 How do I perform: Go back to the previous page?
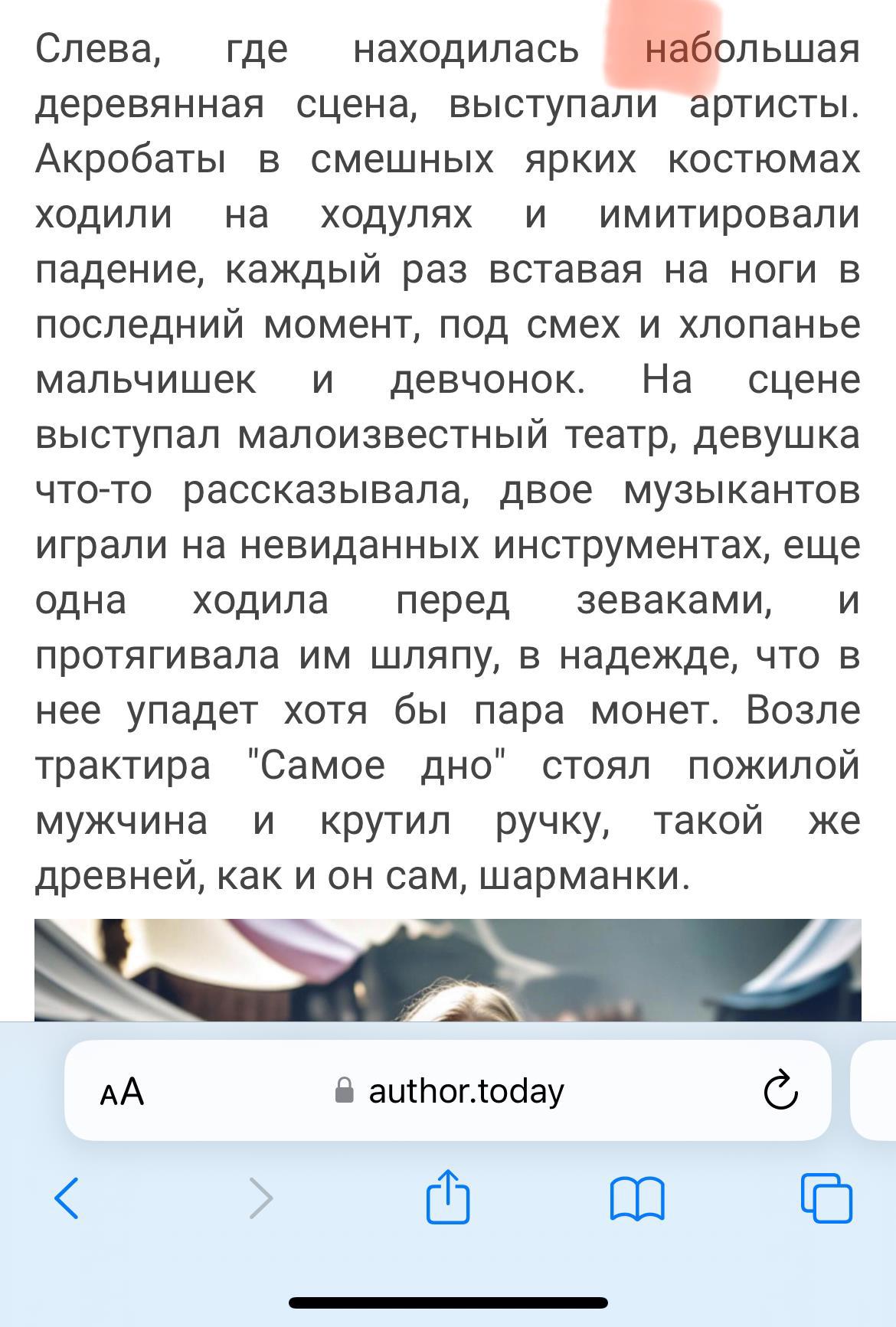point(67,1198)
